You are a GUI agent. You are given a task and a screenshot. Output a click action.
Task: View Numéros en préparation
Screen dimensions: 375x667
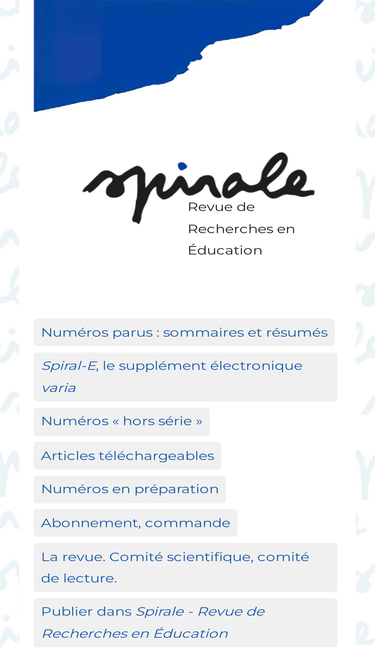(130, 489)
